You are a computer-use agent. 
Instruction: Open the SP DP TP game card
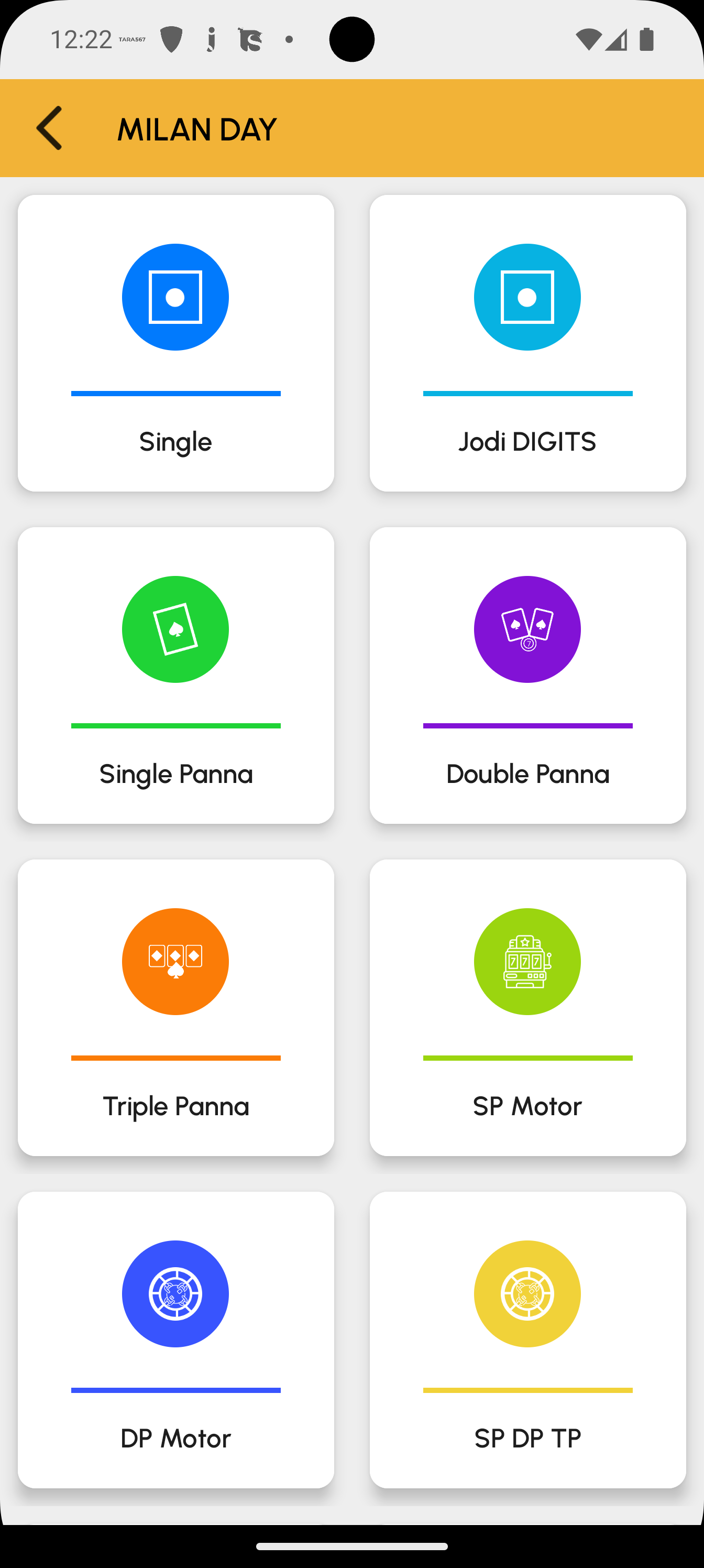coord(527,1341)
